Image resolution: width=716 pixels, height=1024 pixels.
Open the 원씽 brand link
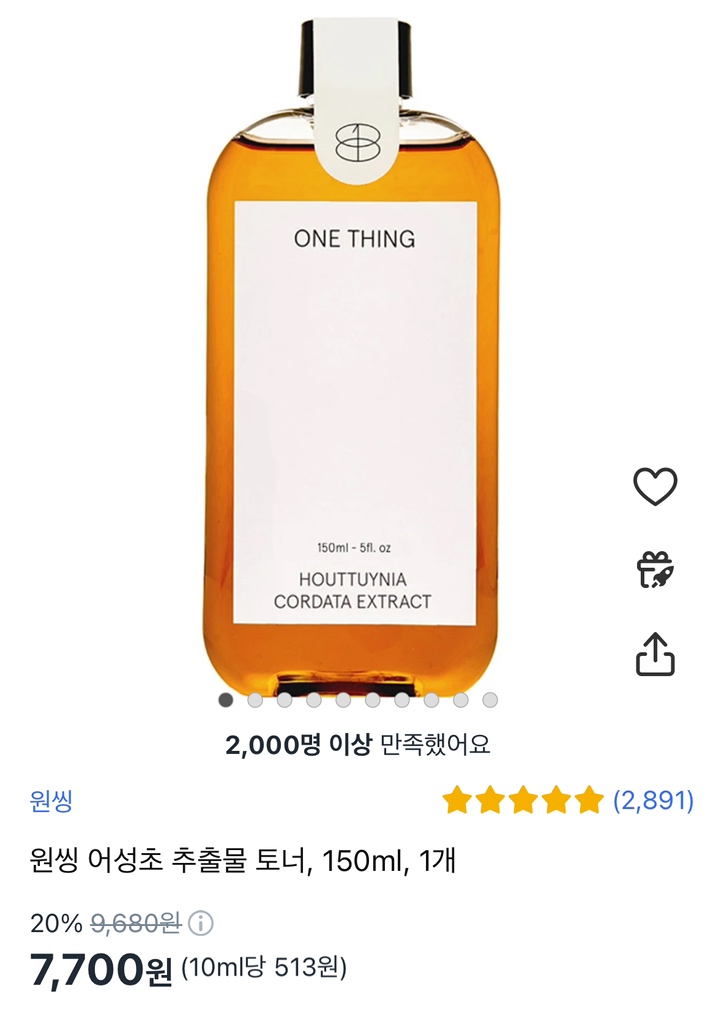(x=51, y=800)
